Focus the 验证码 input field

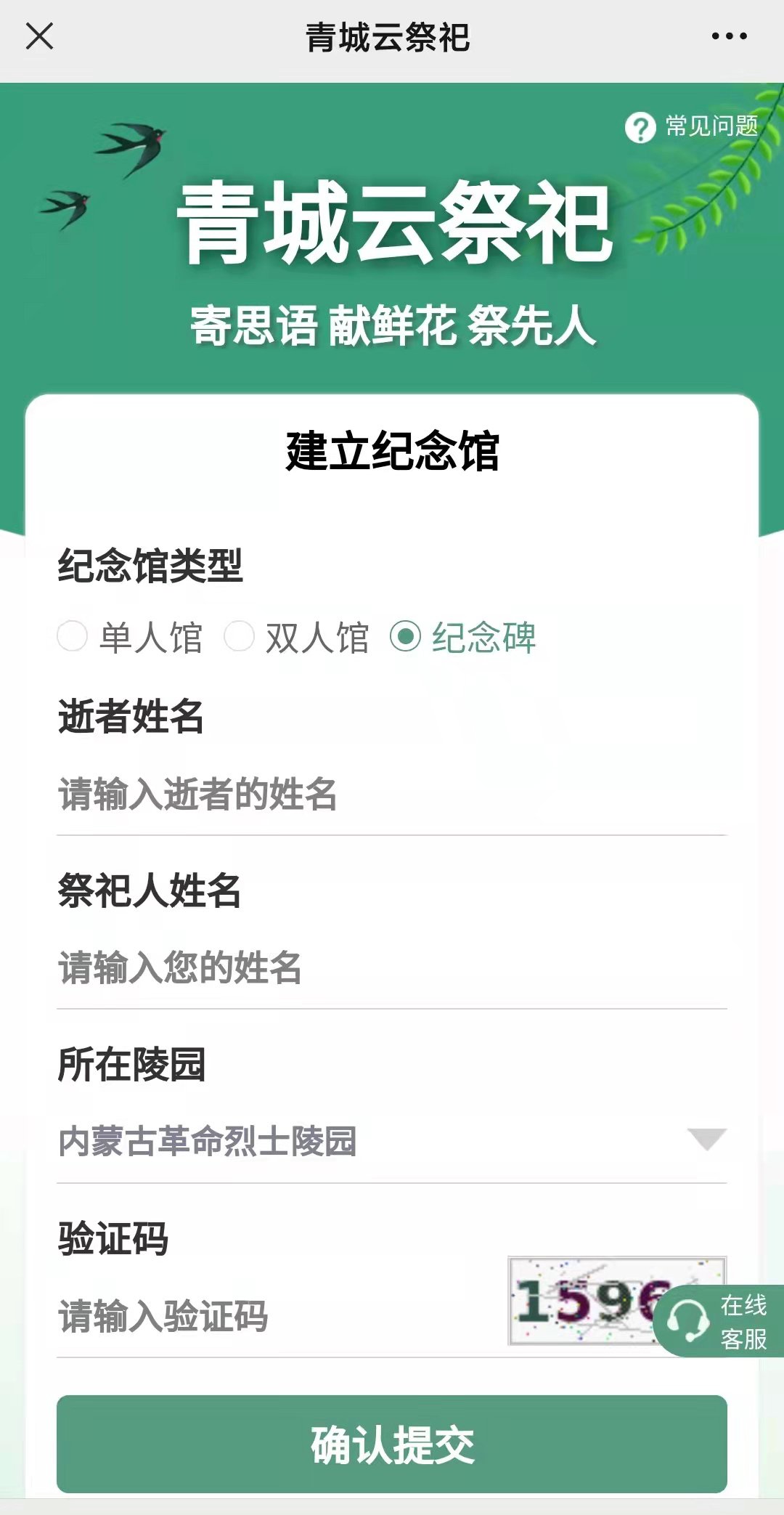[276, 1316]
